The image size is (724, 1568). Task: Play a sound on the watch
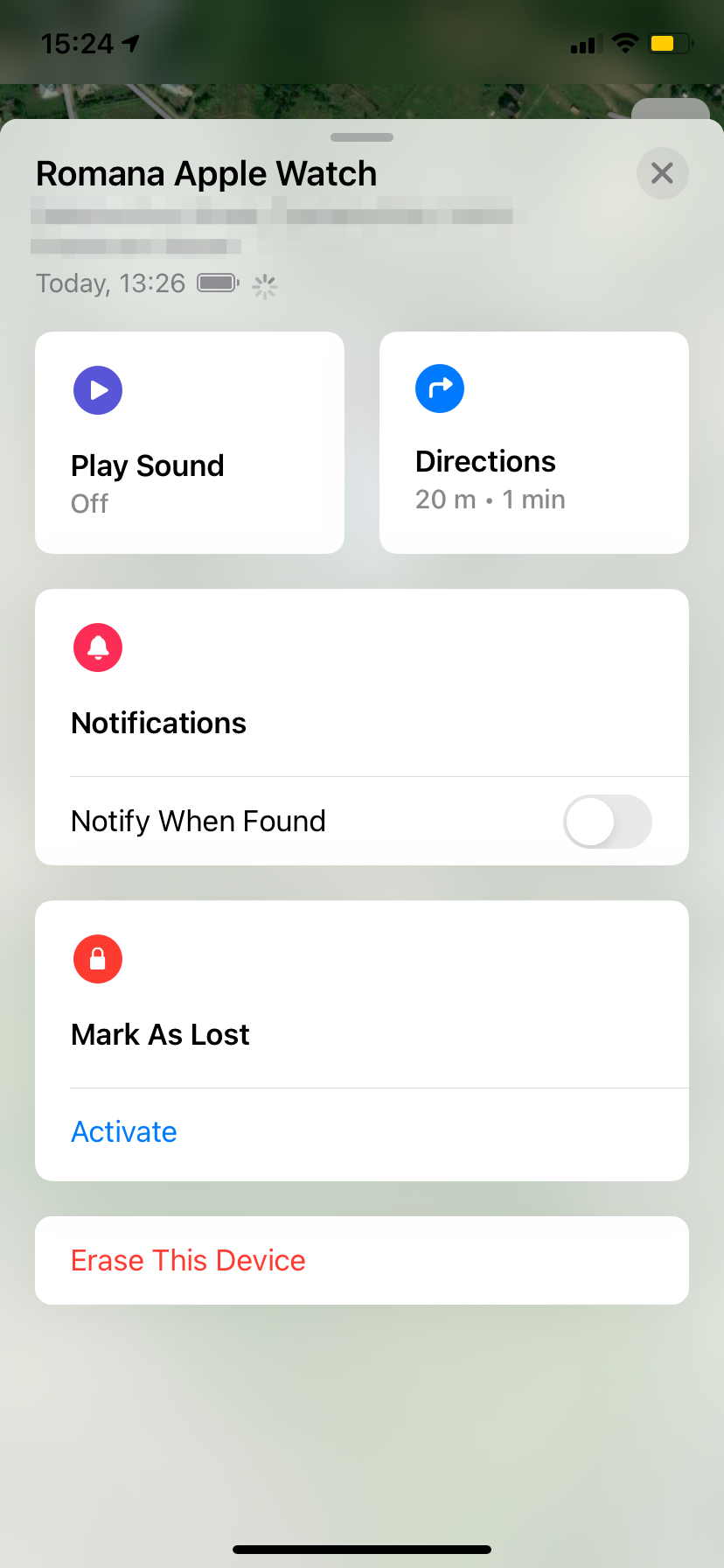189,442
